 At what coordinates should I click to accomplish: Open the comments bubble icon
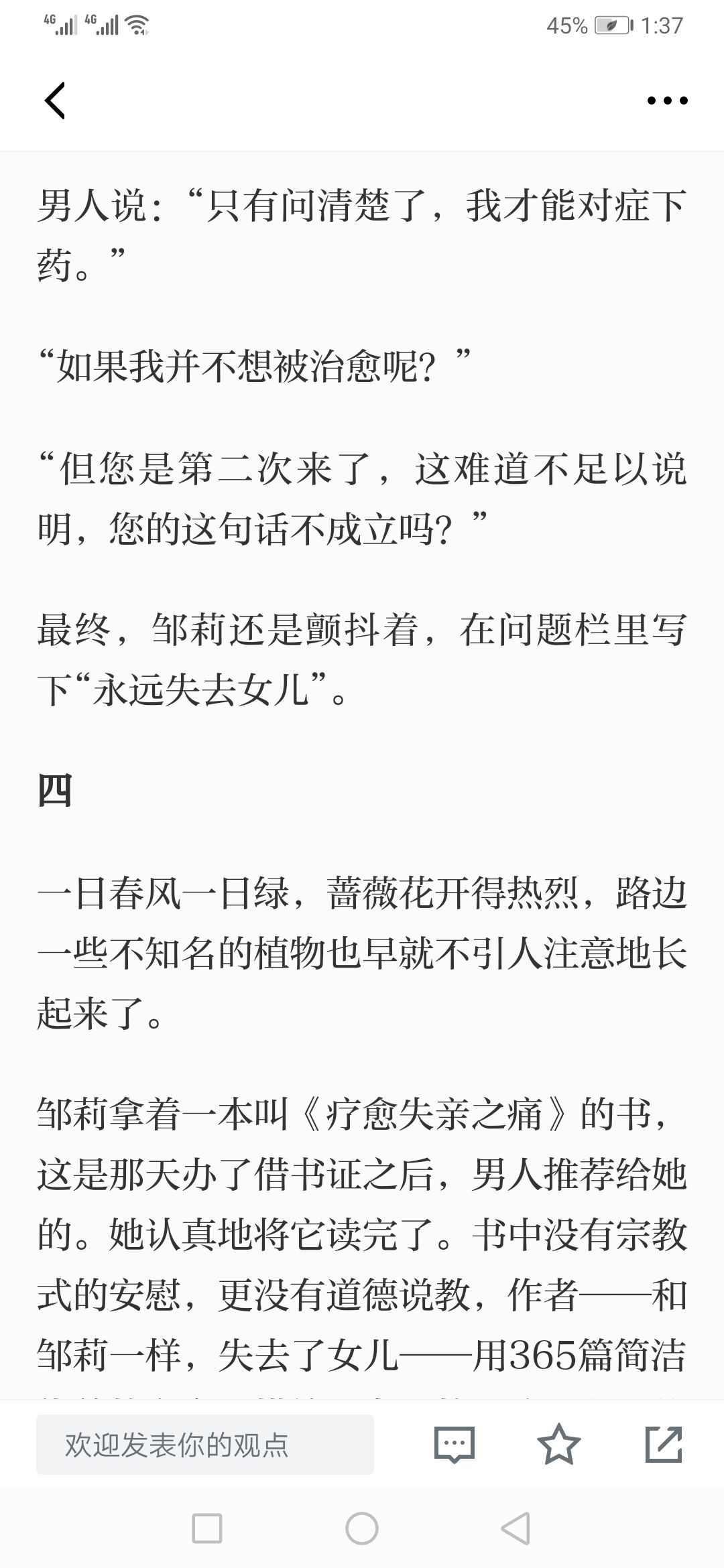pos(455,1445)
